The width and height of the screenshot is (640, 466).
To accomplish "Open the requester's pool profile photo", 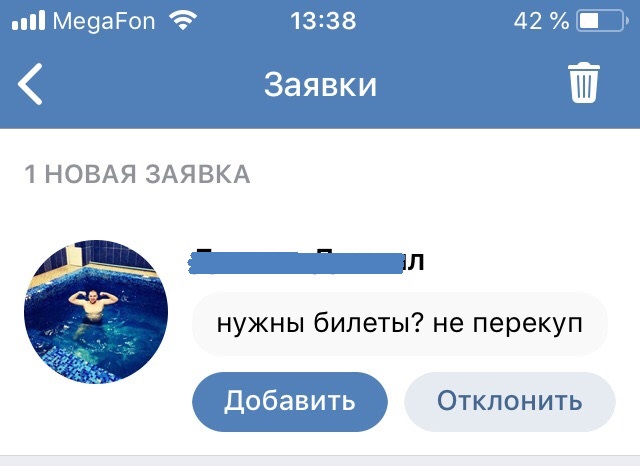I will tap(96, 311).
